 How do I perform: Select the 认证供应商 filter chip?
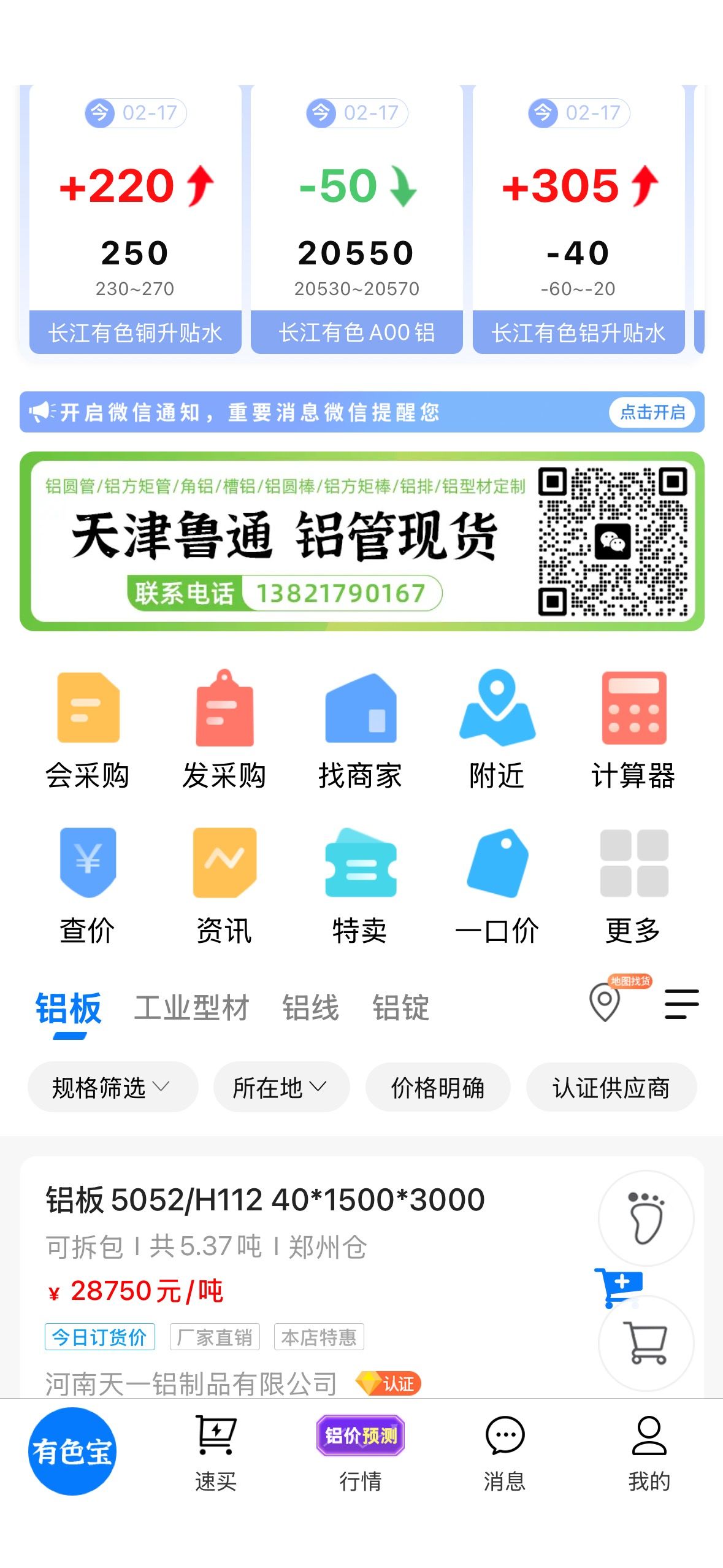611,1087
